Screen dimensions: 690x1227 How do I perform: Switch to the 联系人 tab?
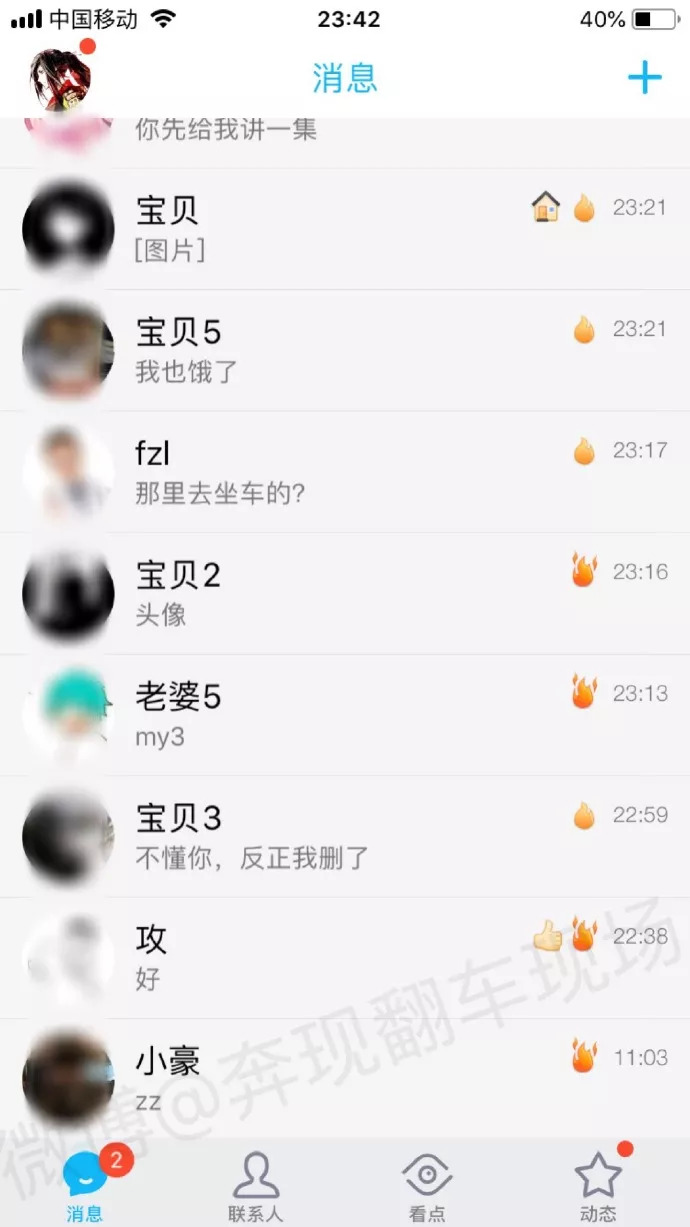[x=256, y=1187]
